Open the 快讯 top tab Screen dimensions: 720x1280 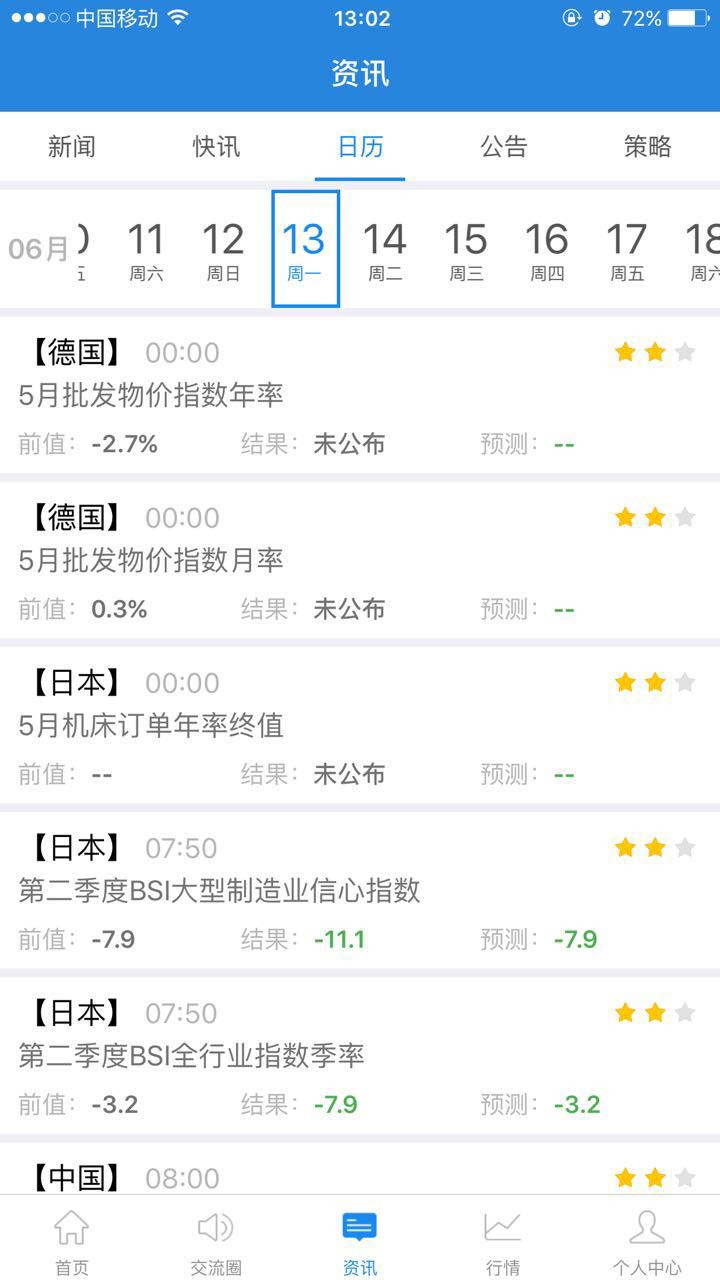(x=216, y=147)
